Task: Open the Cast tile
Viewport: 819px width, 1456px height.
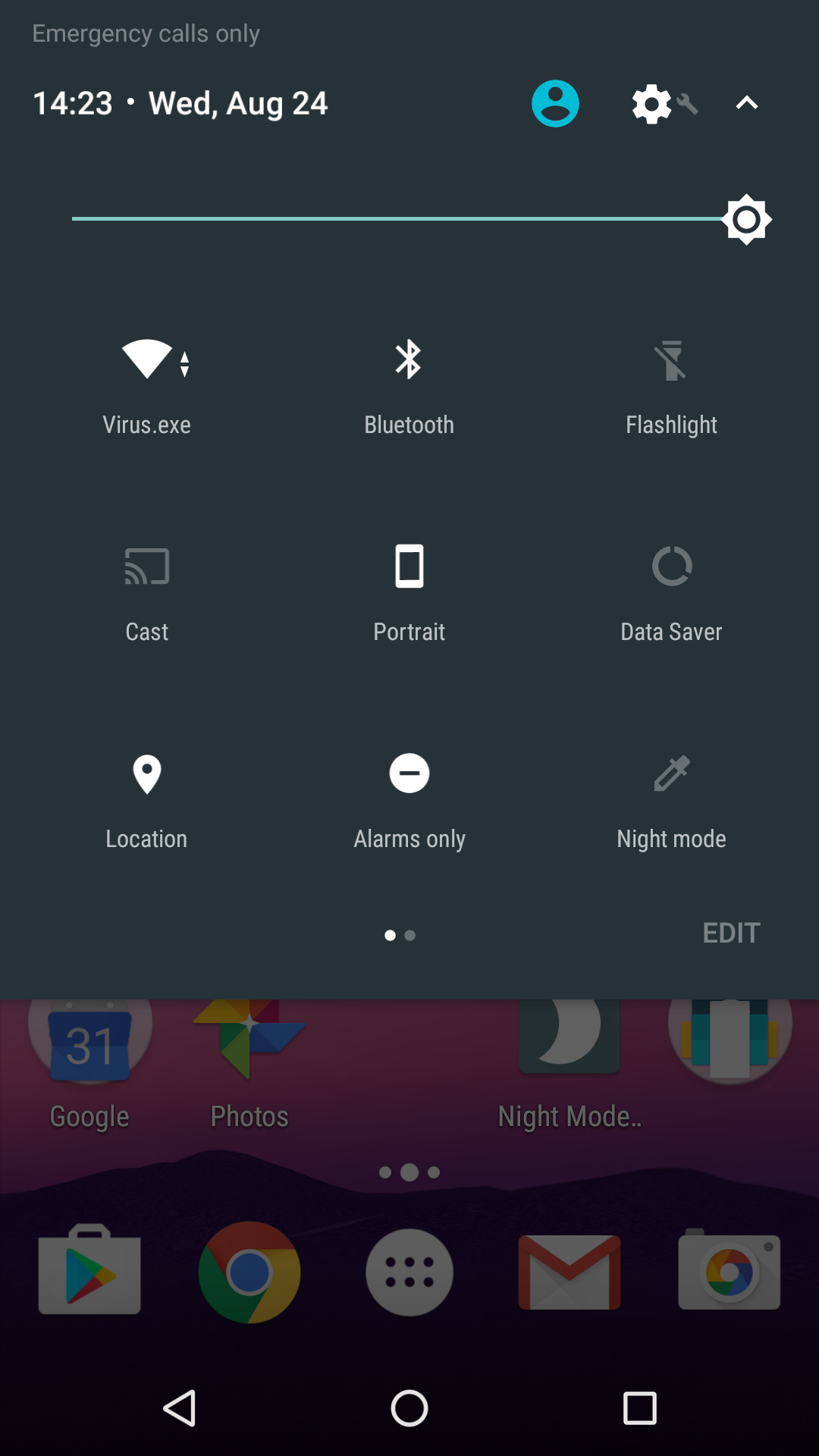Action: click(146, 594)
